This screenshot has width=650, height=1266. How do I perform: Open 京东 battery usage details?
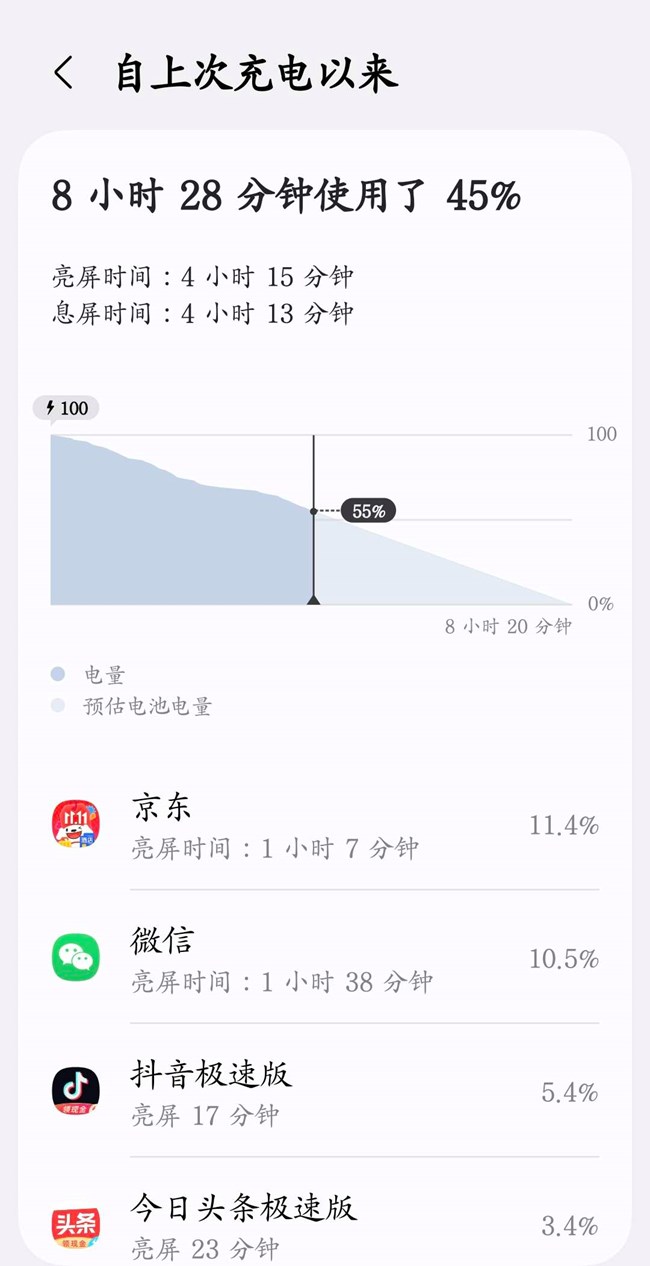point(325,825)
